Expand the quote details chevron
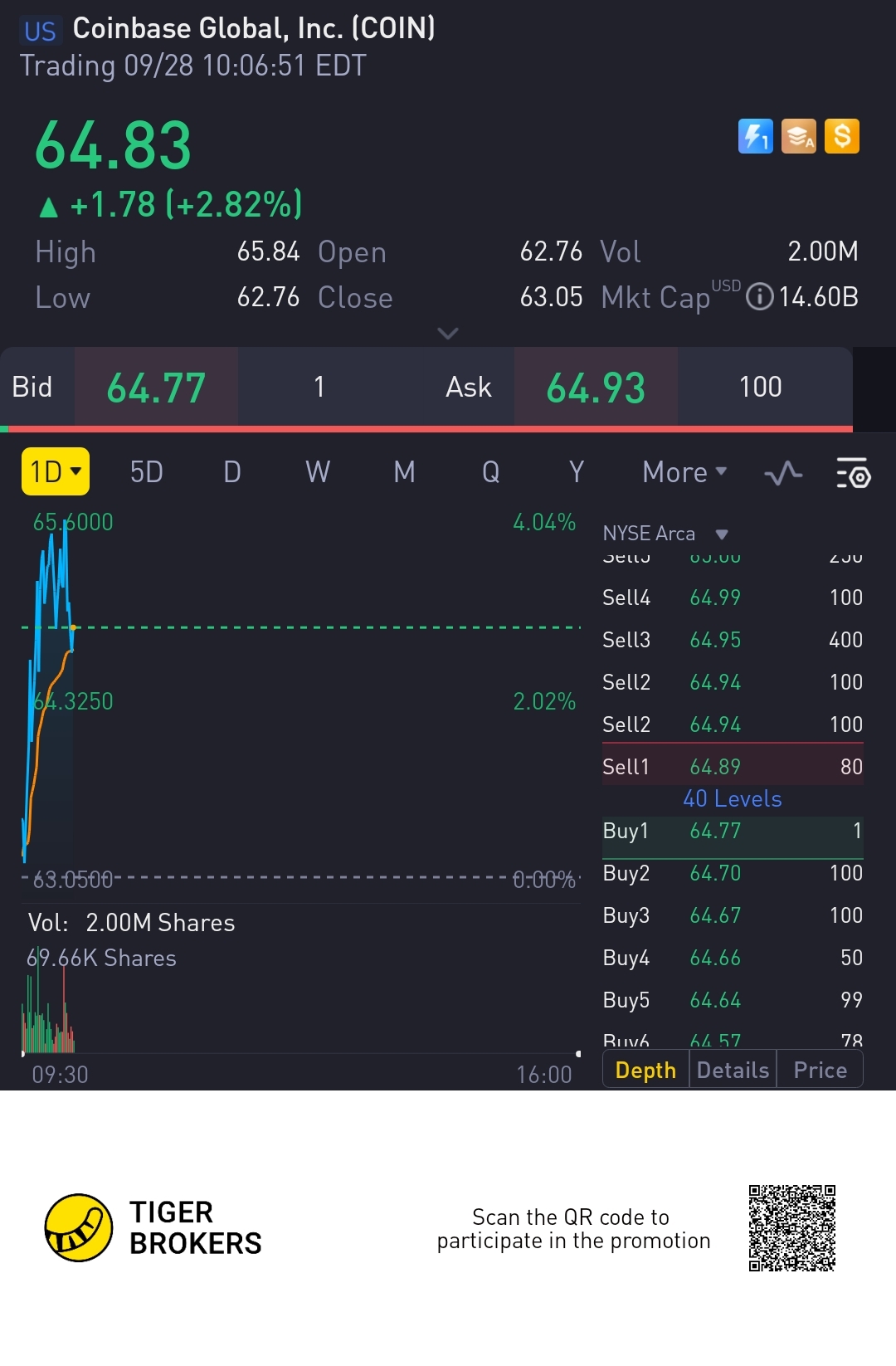Viewport: 896px width, 1366px height. tap(448, 334)
